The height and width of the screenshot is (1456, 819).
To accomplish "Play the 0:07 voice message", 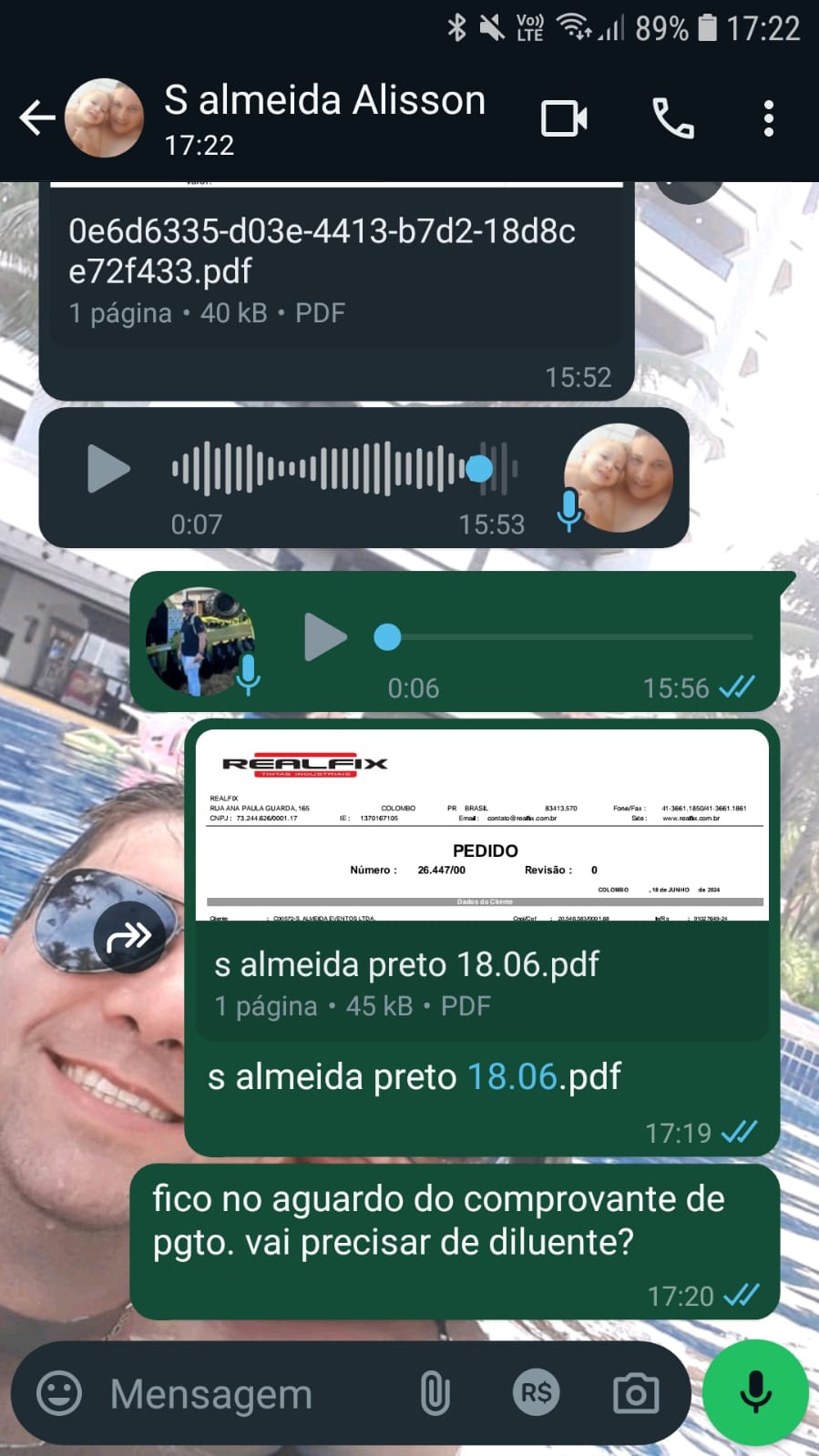I will 108,469.
